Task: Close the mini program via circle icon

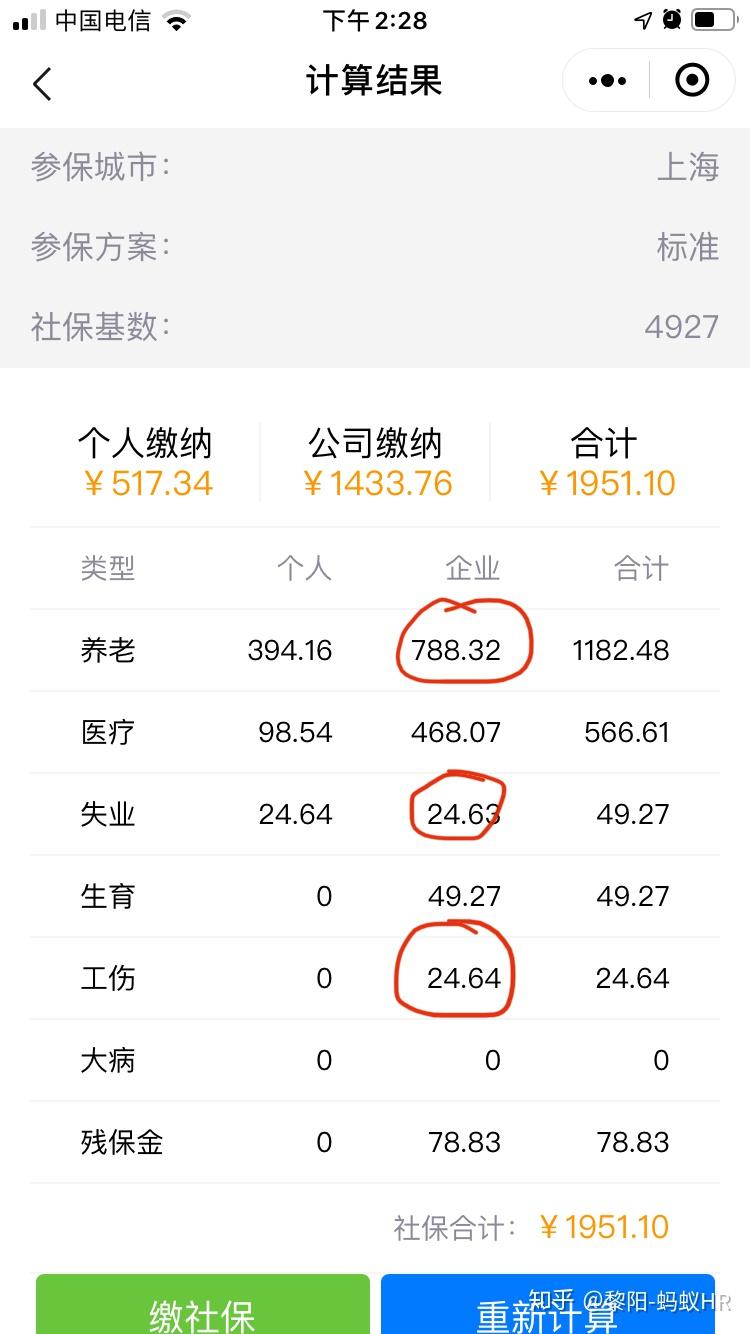Action: [692, 81]
